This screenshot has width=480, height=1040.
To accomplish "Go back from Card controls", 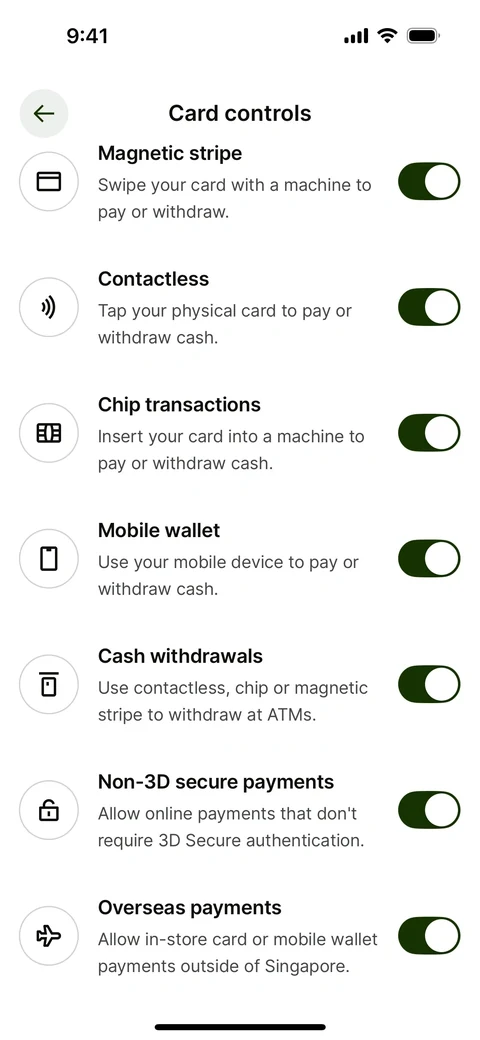I will pyautogui.click(x=44, y=113).
